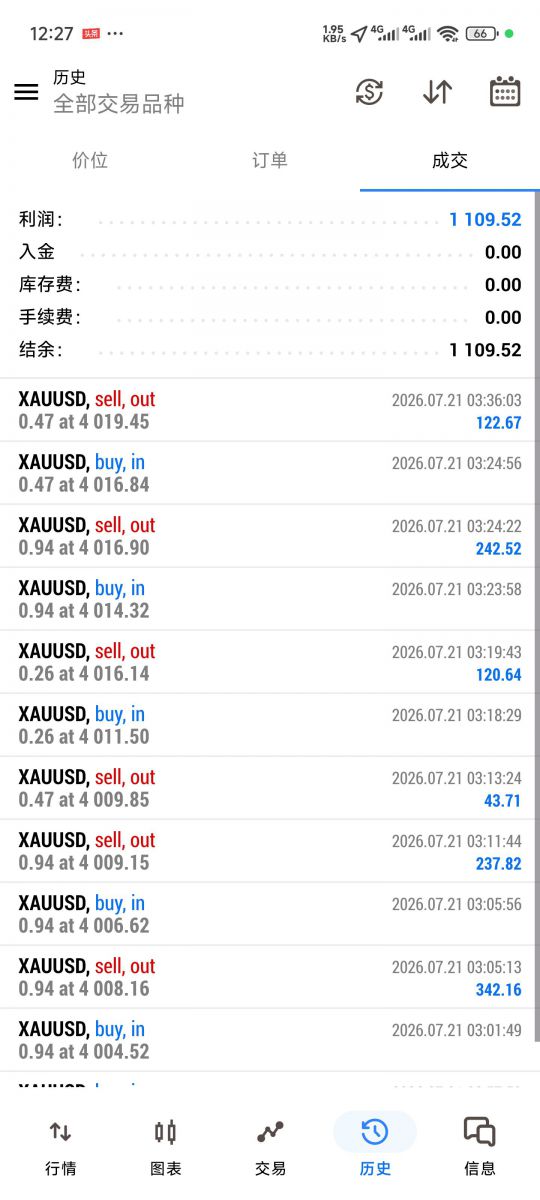Open the symbol filter dollar icon
This screenshot has width=540, height=1200.
click(369, 92)
